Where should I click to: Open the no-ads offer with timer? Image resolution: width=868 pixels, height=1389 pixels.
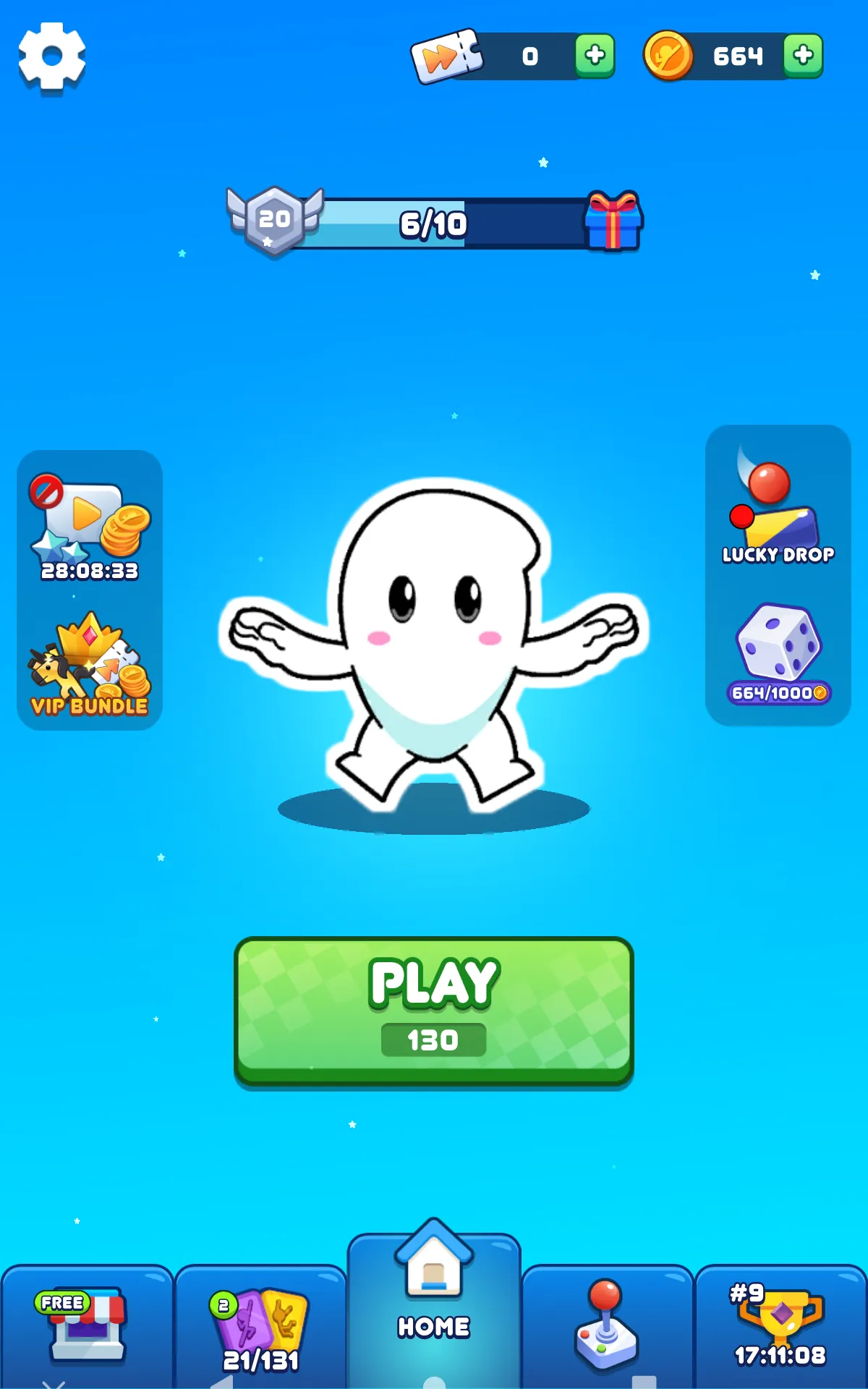90,528
